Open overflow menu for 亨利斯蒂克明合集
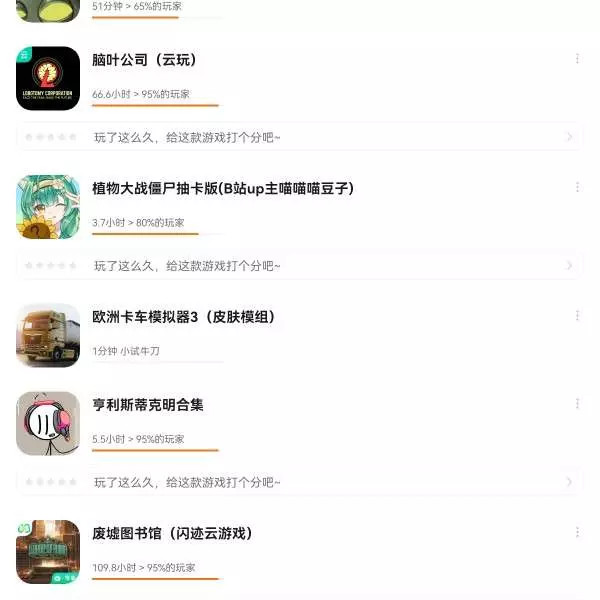600x600 pixels. tap(577, 403)
